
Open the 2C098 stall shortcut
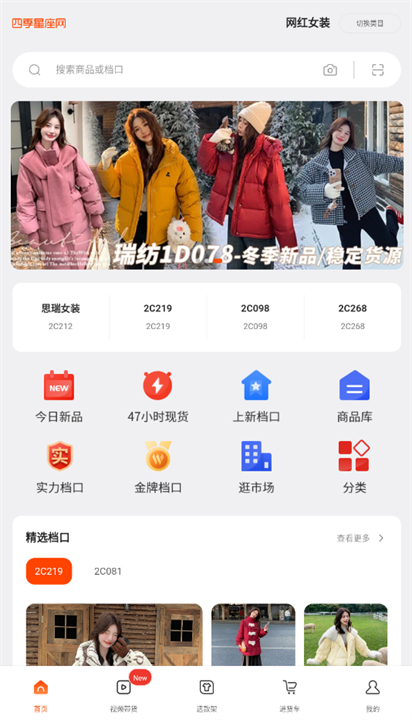pyautogui.click(x=255, y=317)
